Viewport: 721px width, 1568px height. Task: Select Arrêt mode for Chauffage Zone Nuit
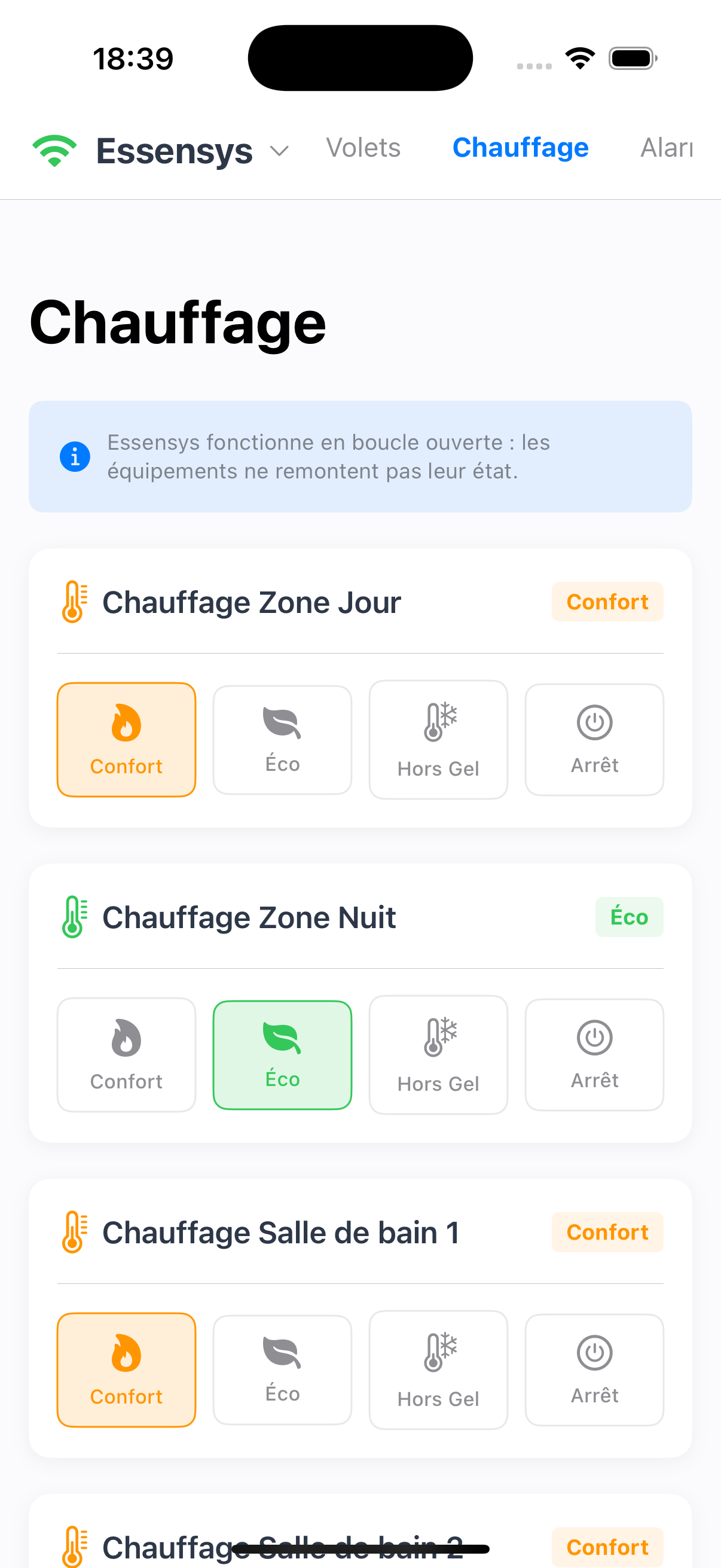[x=594, y=1054]
